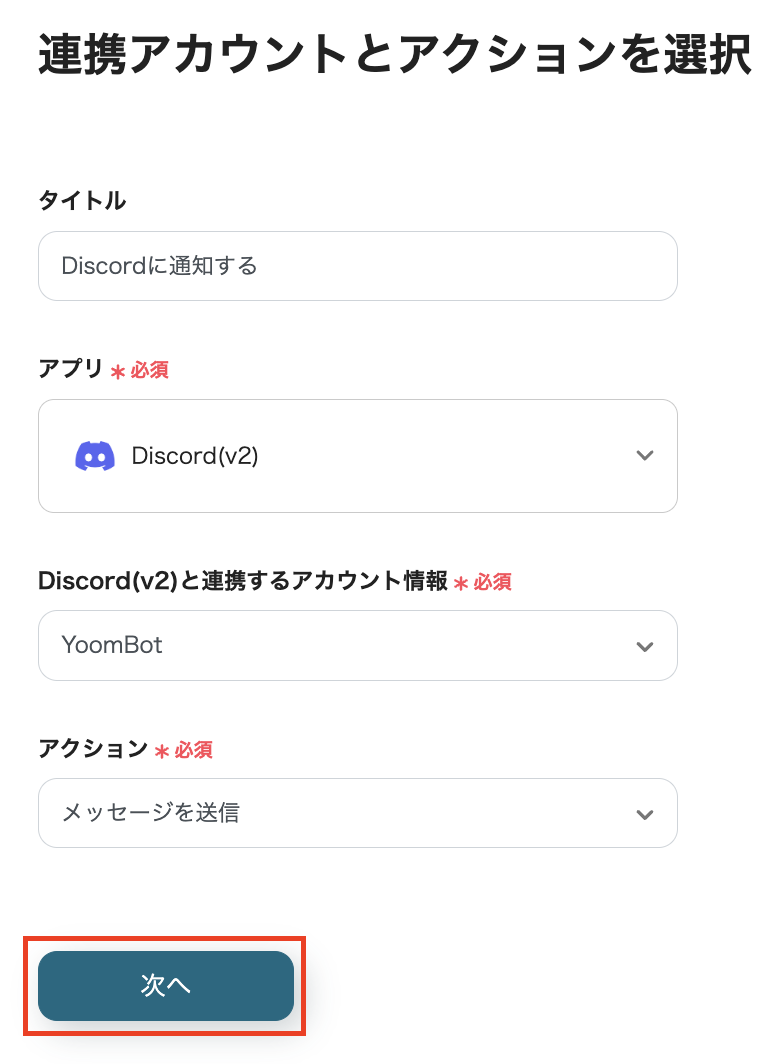Click the chevron on the アクション dropdown

[x=645, y=813]
